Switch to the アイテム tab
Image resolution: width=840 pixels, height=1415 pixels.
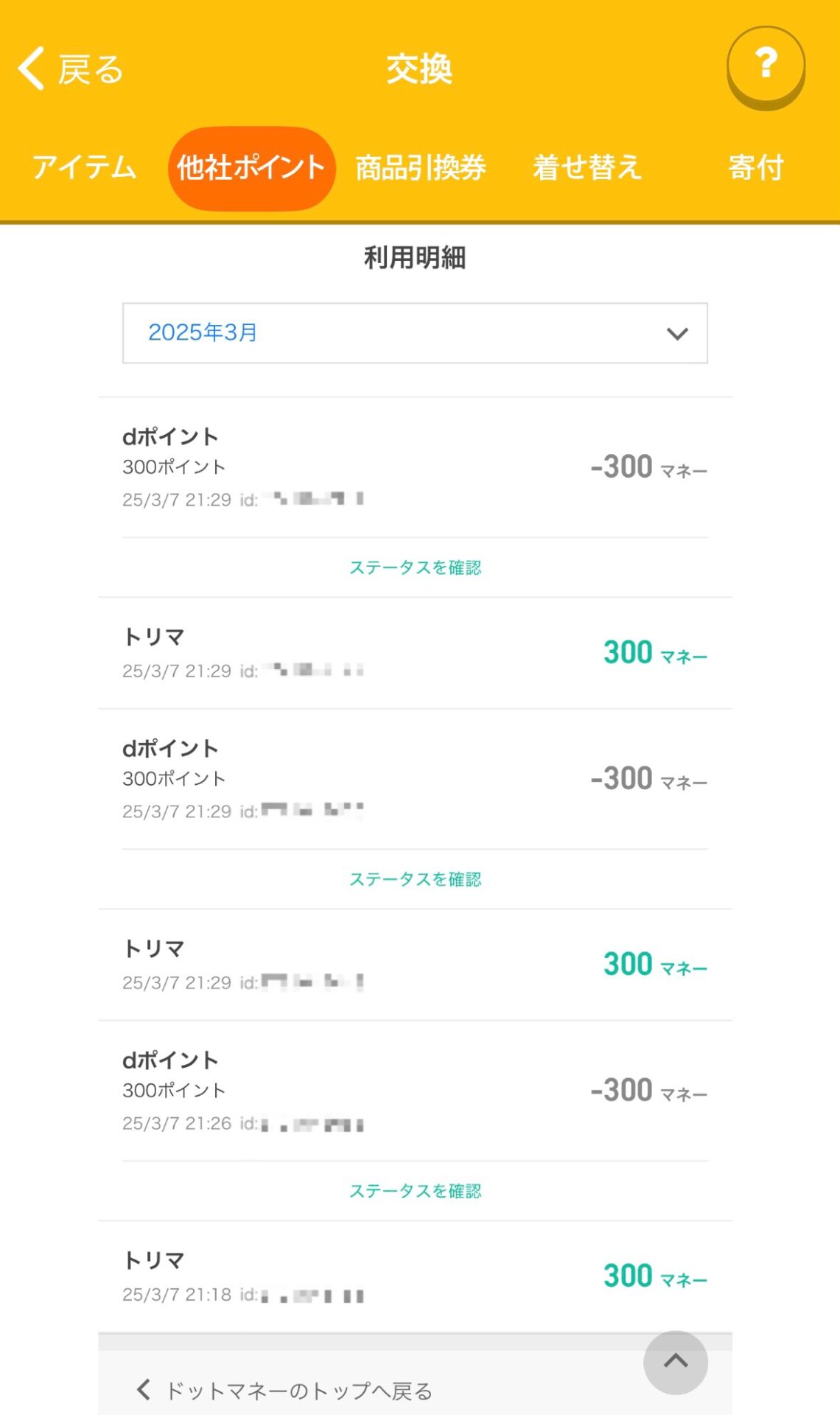tap(84, 167)
